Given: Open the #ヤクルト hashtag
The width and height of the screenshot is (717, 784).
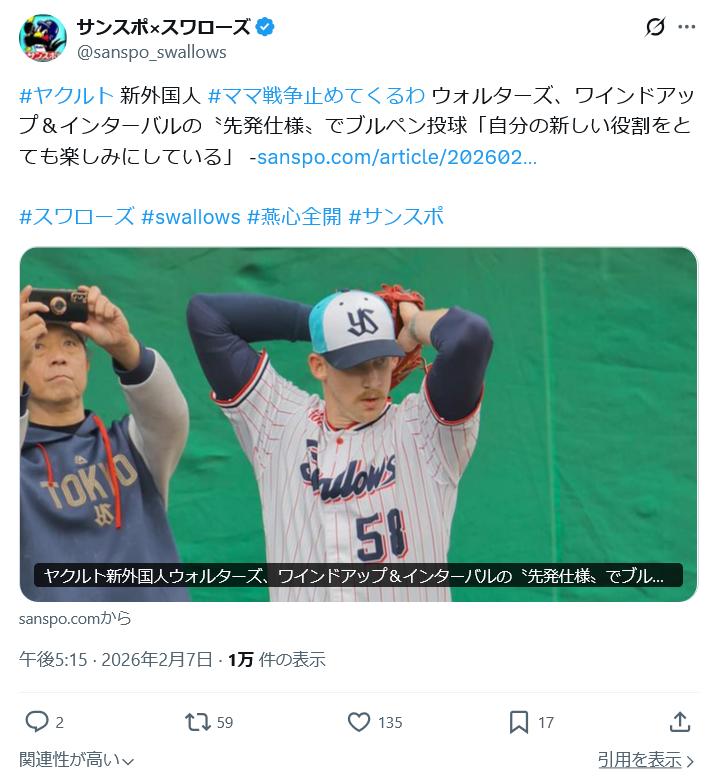Looking at the screenshot, I should [66, 96].
